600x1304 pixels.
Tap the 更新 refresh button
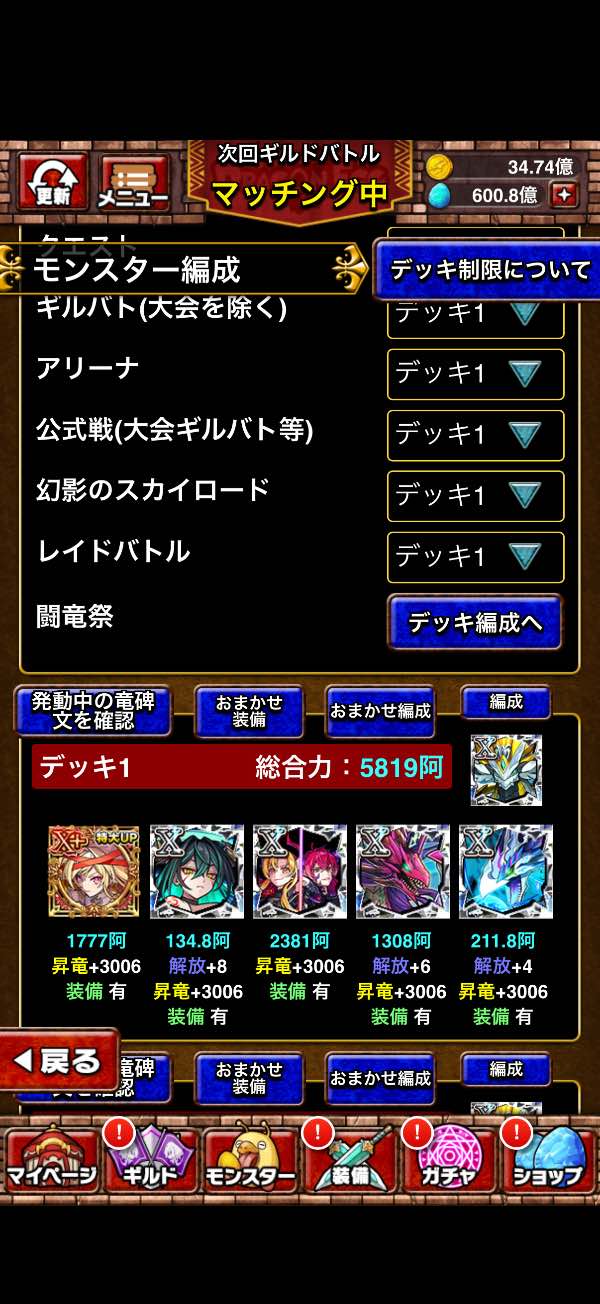[52, 183]
